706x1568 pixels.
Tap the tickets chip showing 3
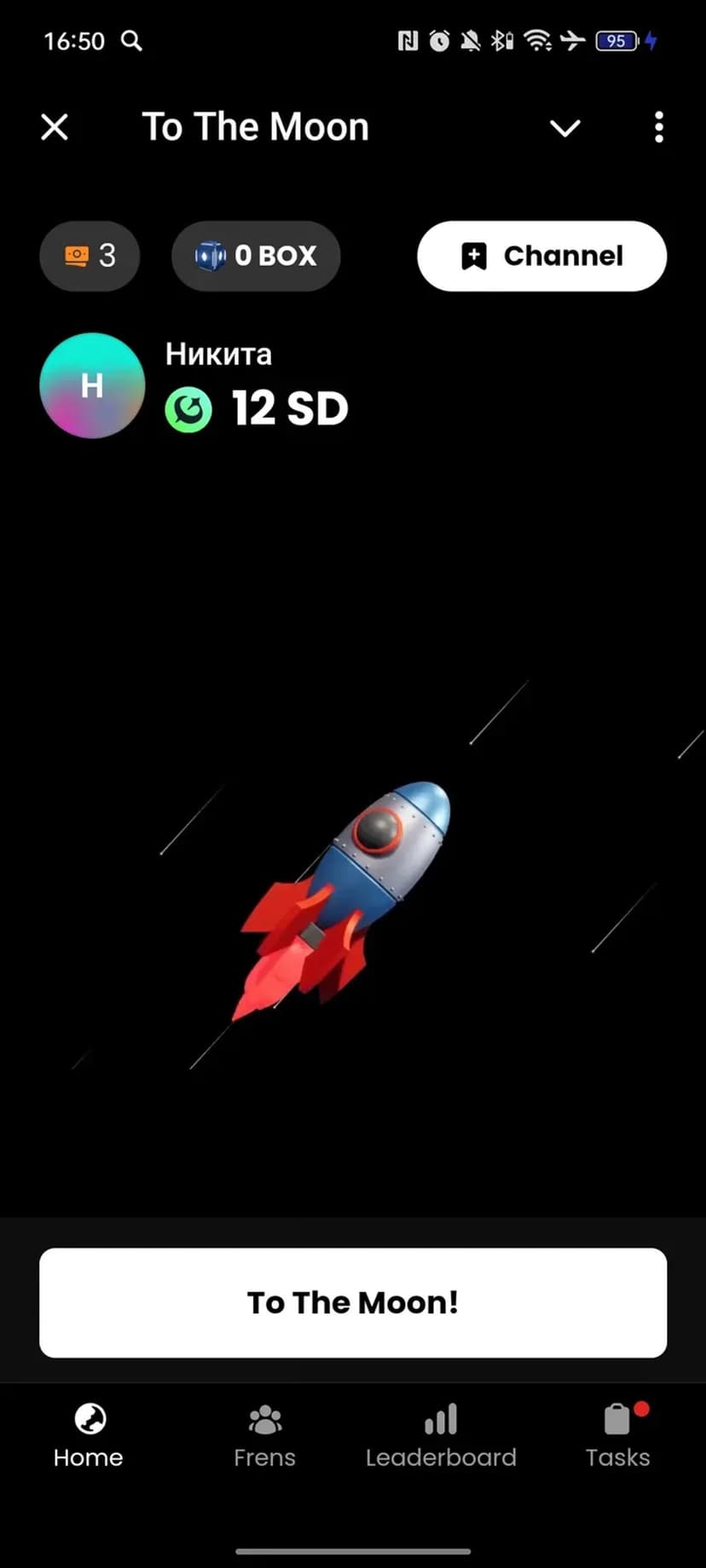90,256
